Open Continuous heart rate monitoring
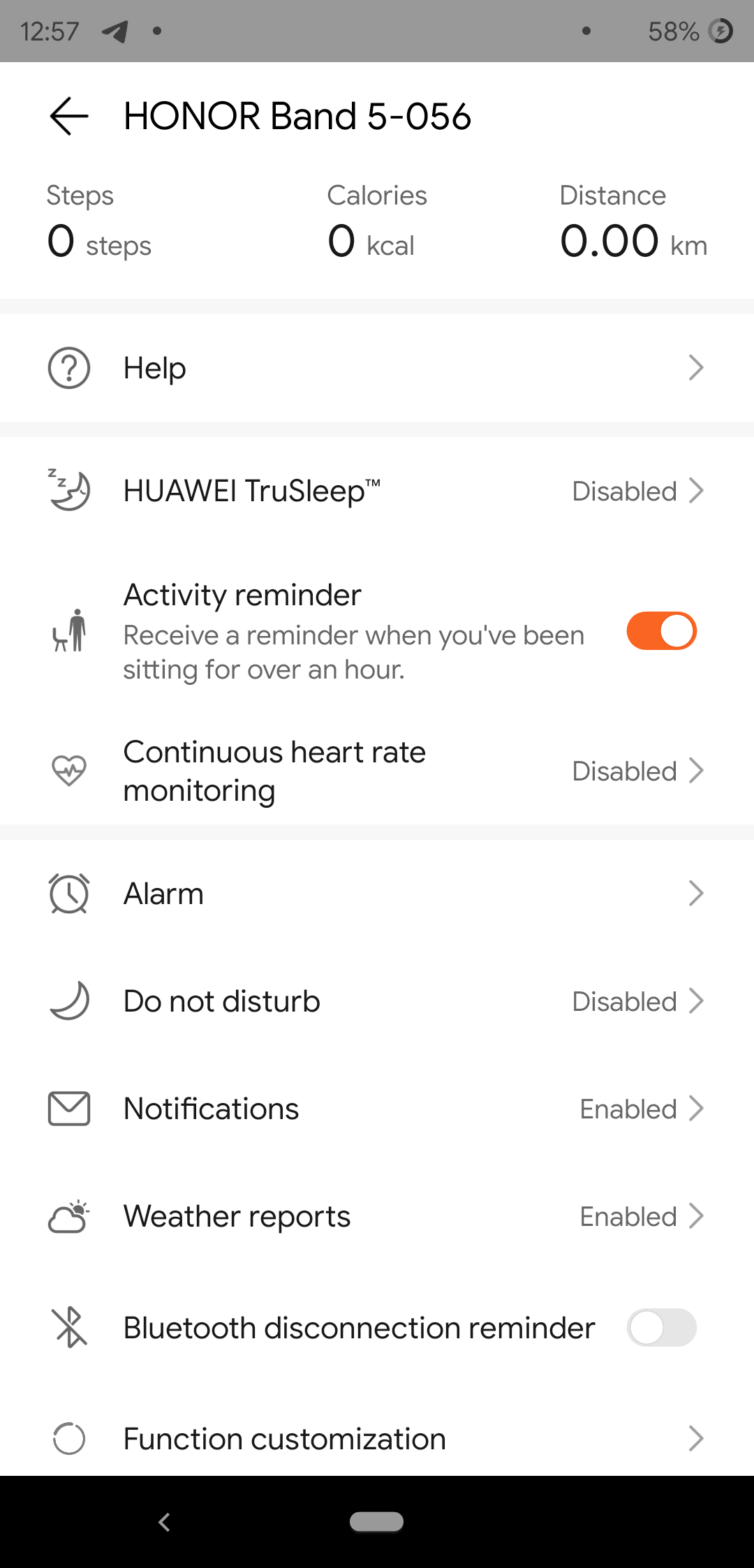 377,771
